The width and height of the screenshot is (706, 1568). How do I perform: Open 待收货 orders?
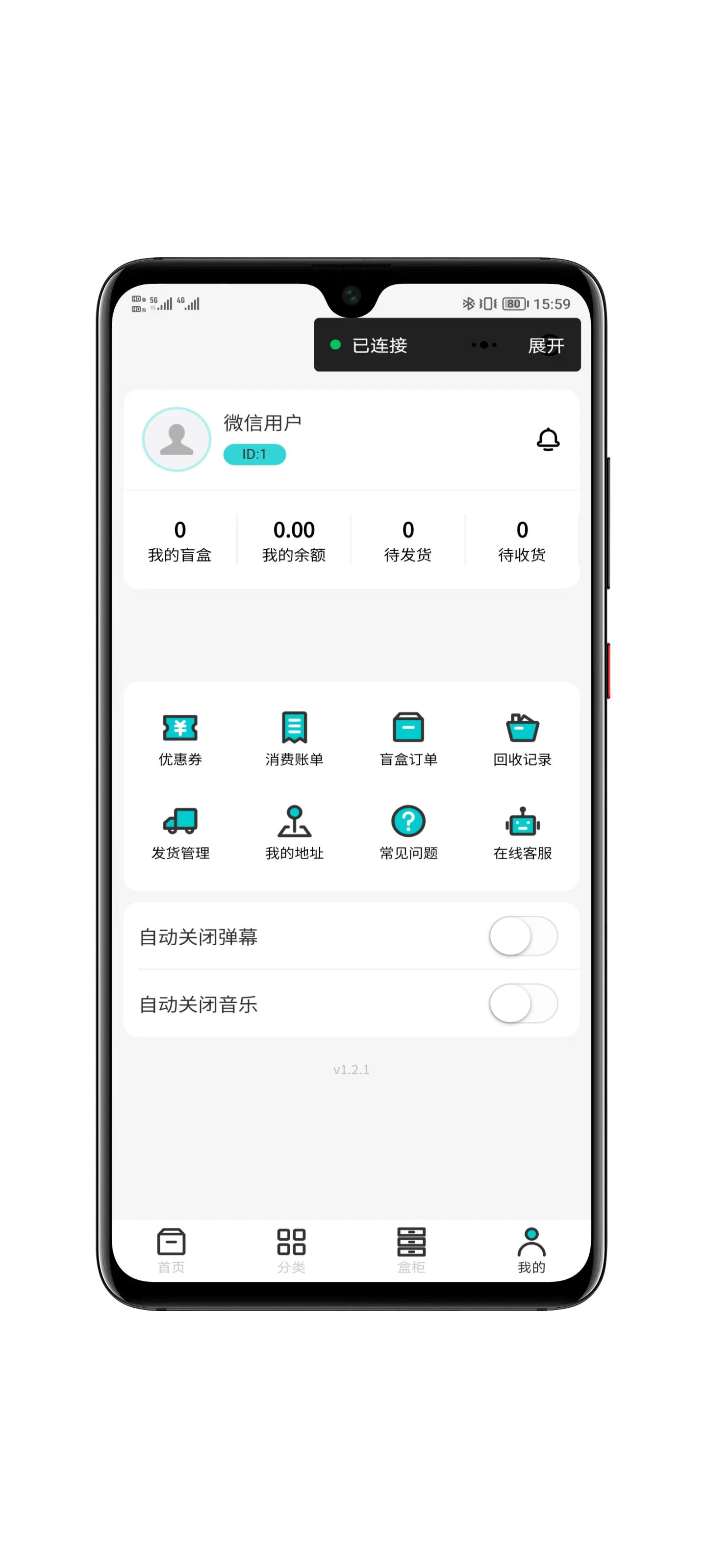[x=522, y=540]
